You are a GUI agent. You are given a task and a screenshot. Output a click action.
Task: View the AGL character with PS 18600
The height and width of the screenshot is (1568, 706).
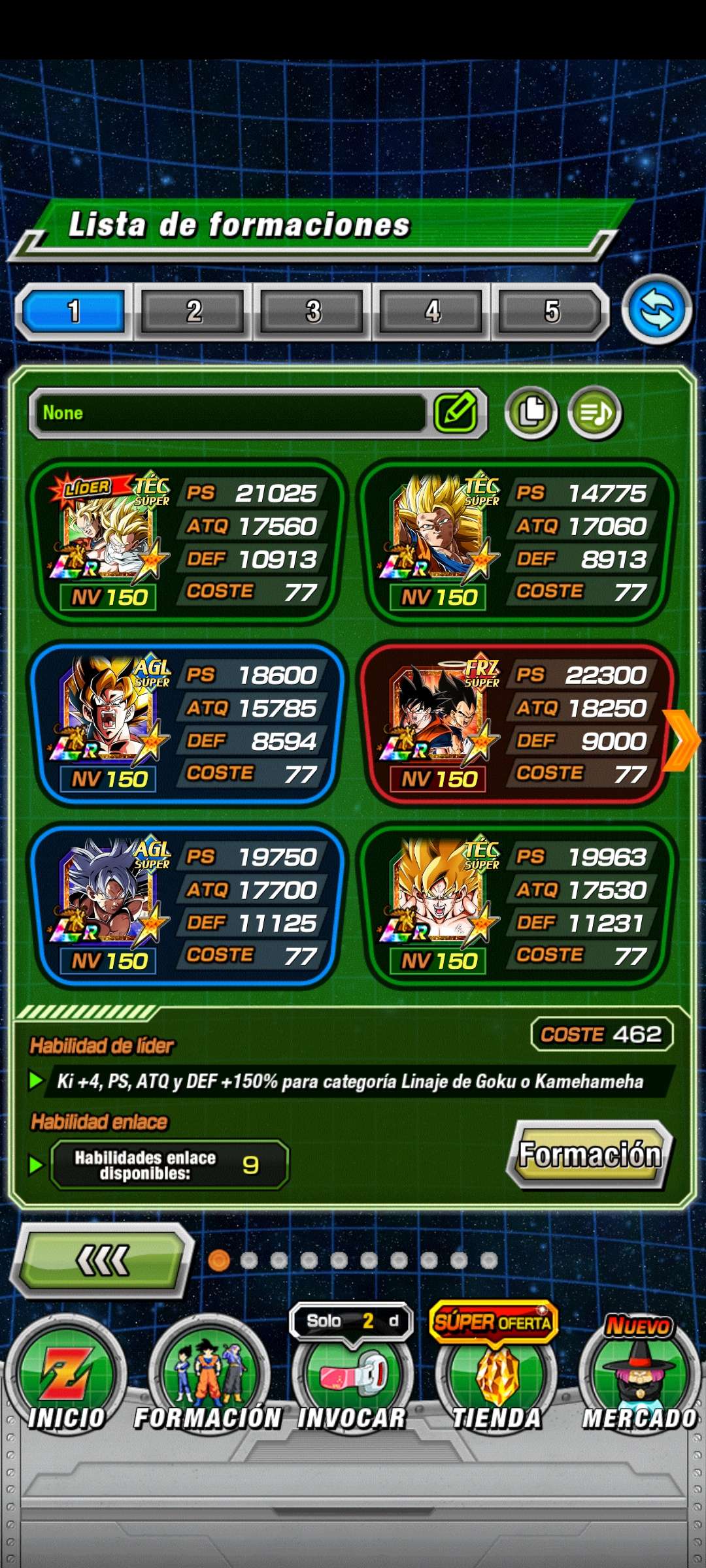click(x=186, y=724)
